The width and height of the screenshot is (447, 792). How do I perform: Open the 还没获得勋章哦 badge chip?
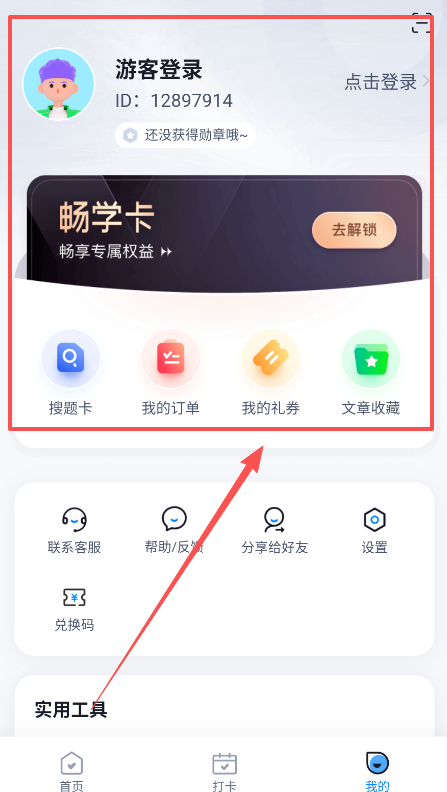pyautogui.click(x=185, y=135)
